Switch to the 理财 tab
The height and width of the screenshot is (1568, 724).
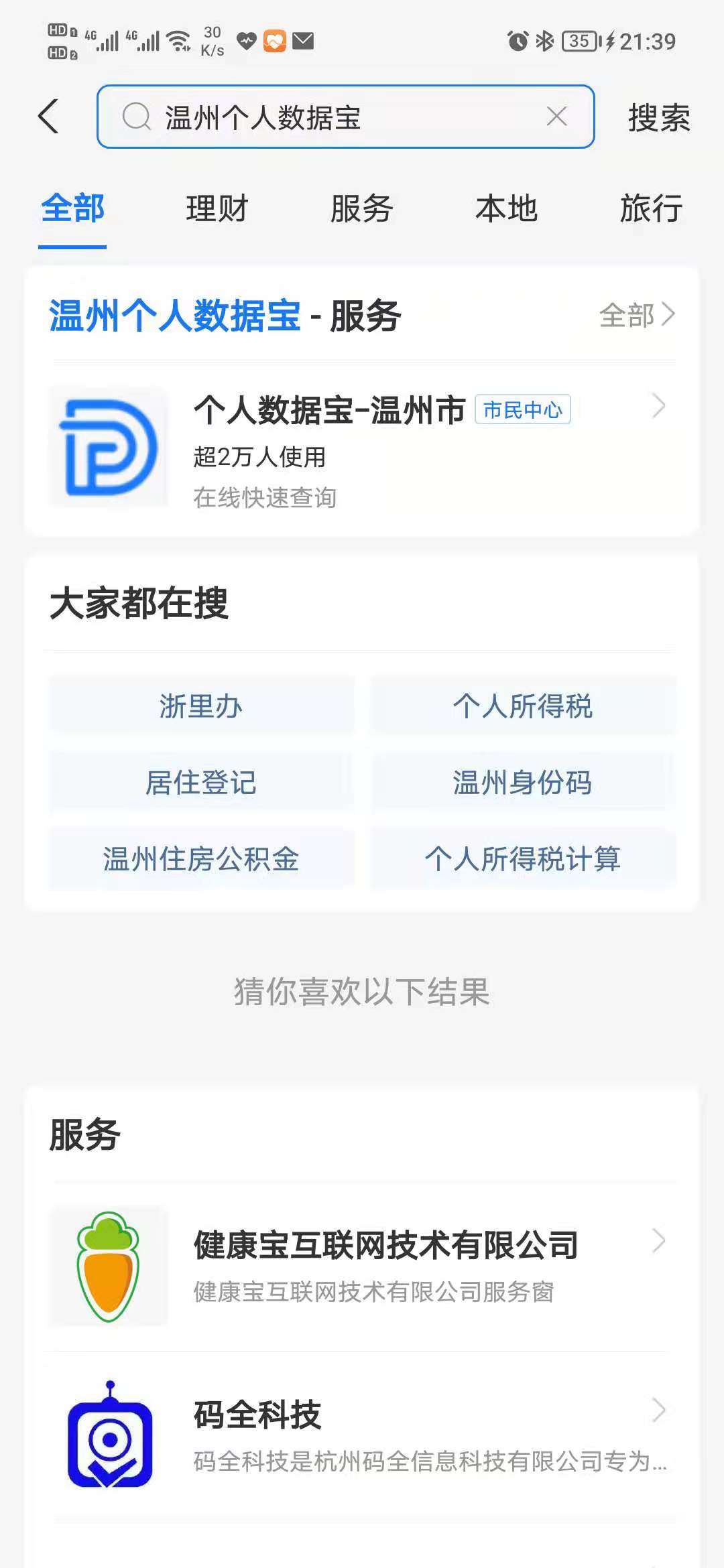[x=217, y=209]
